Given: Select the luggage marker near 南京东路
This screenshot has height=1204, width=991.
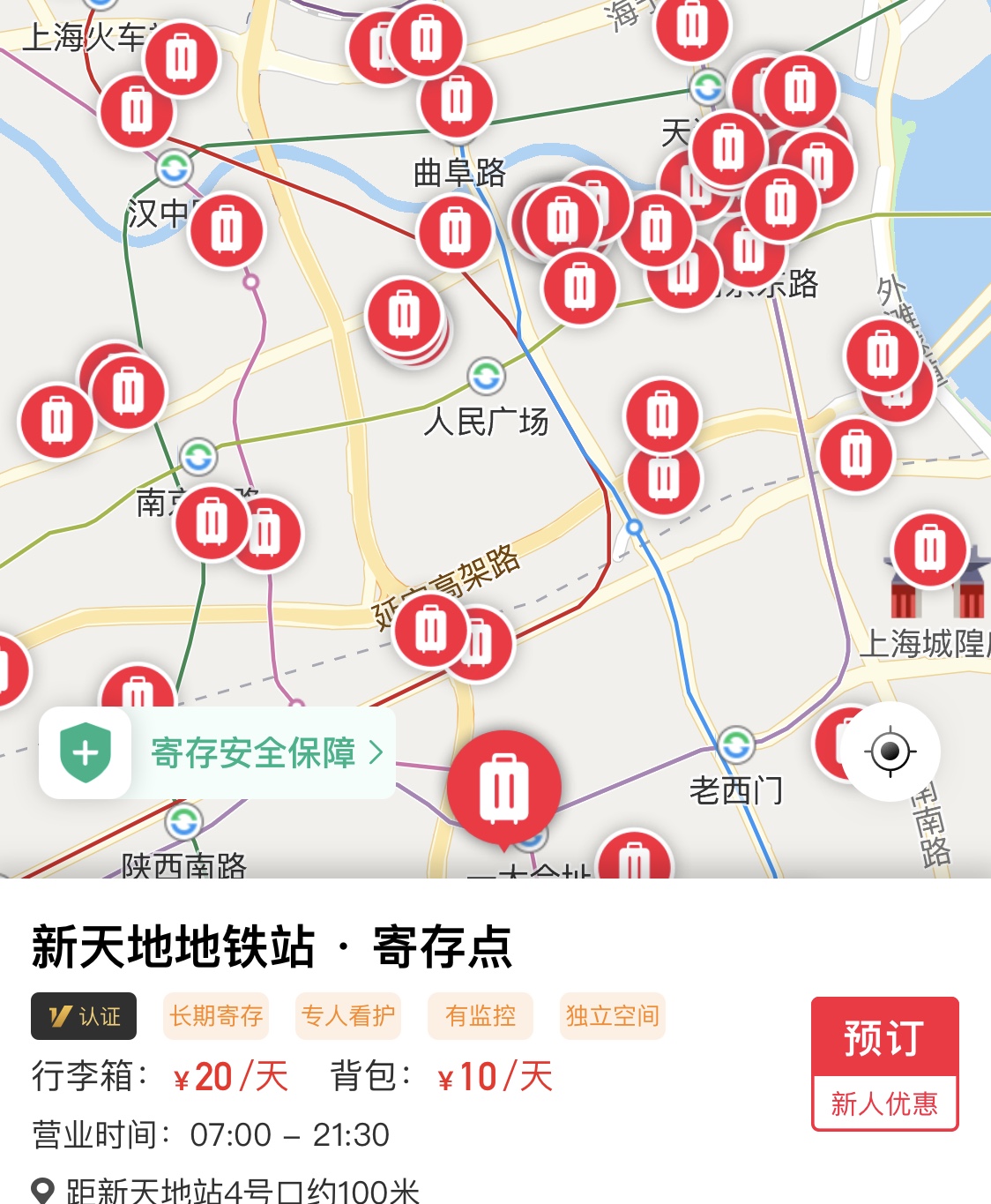Looking at the screenshot, I should (x=209, y=520).
